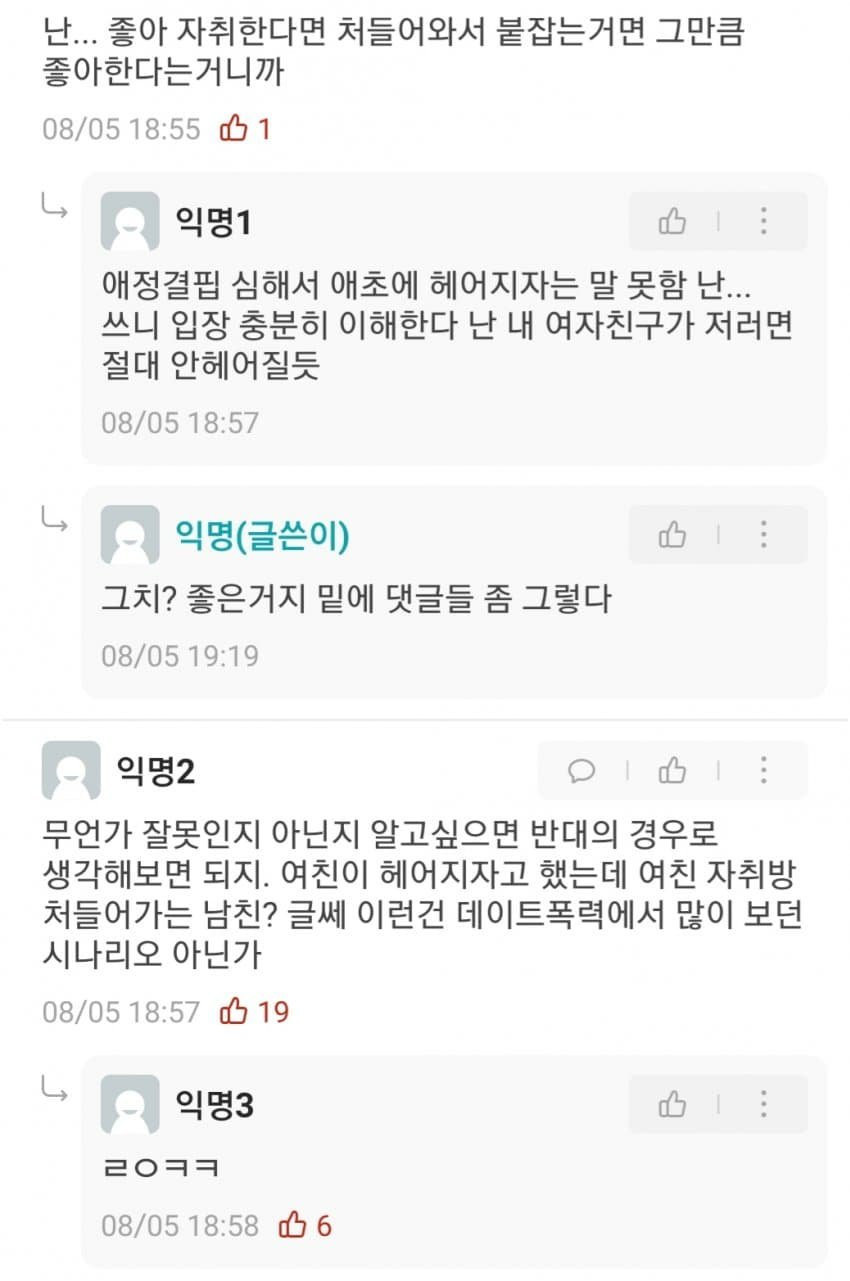Open the overflow menu on 익명1's comment
Screen dimensions: 850x1281
pyautogui.click(x=763, y=221)
